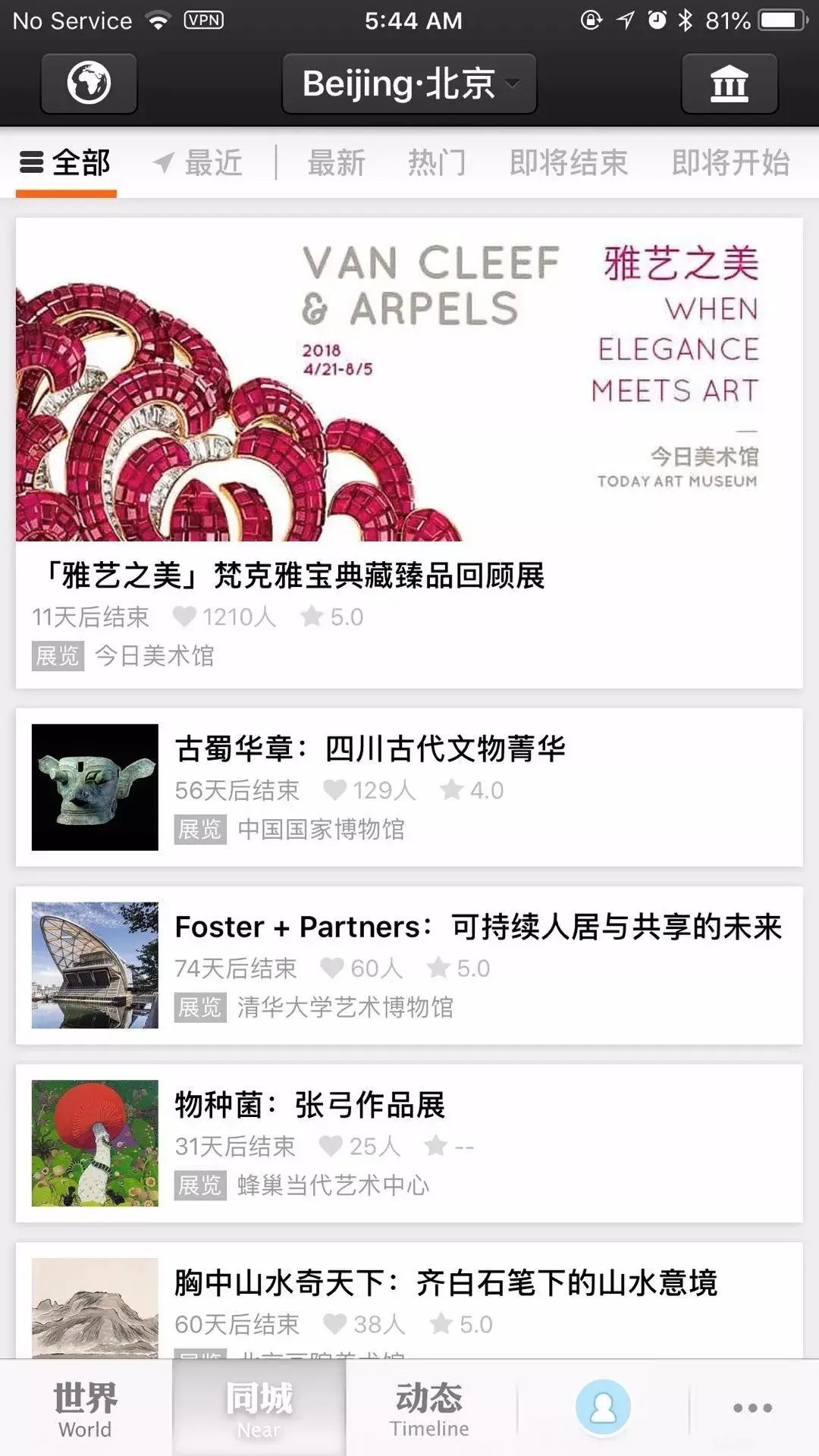819x1456 pixels.
Task: Go to the 世界 World tab
Action: [85, 1407]
